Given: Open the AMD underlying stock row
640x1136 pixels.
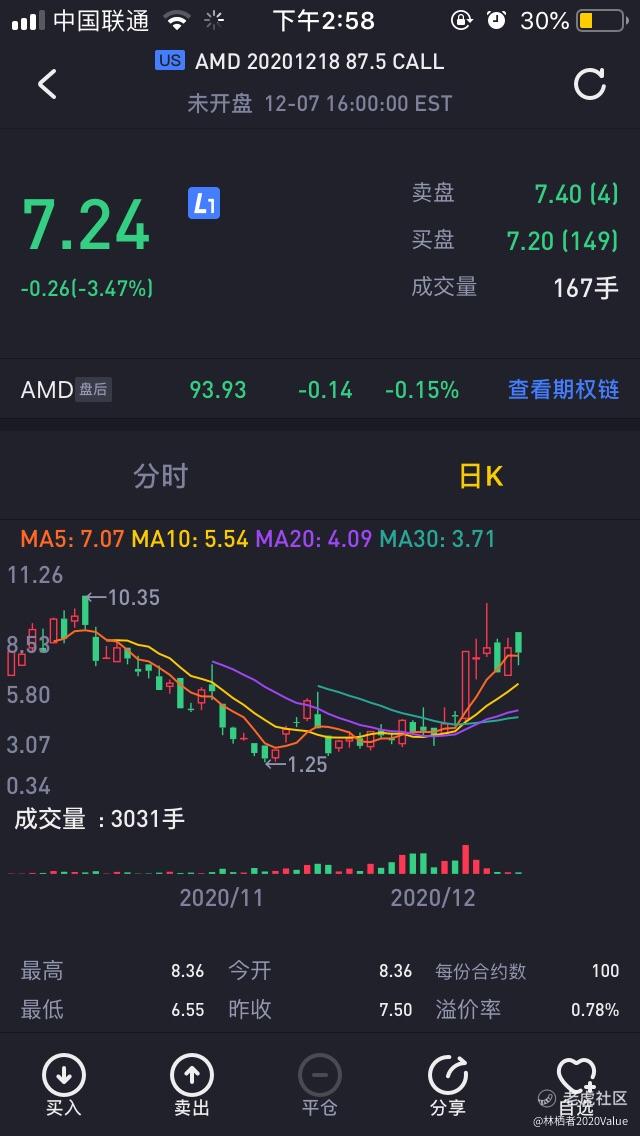Looking at the screenshot, I should click(240, 390).
